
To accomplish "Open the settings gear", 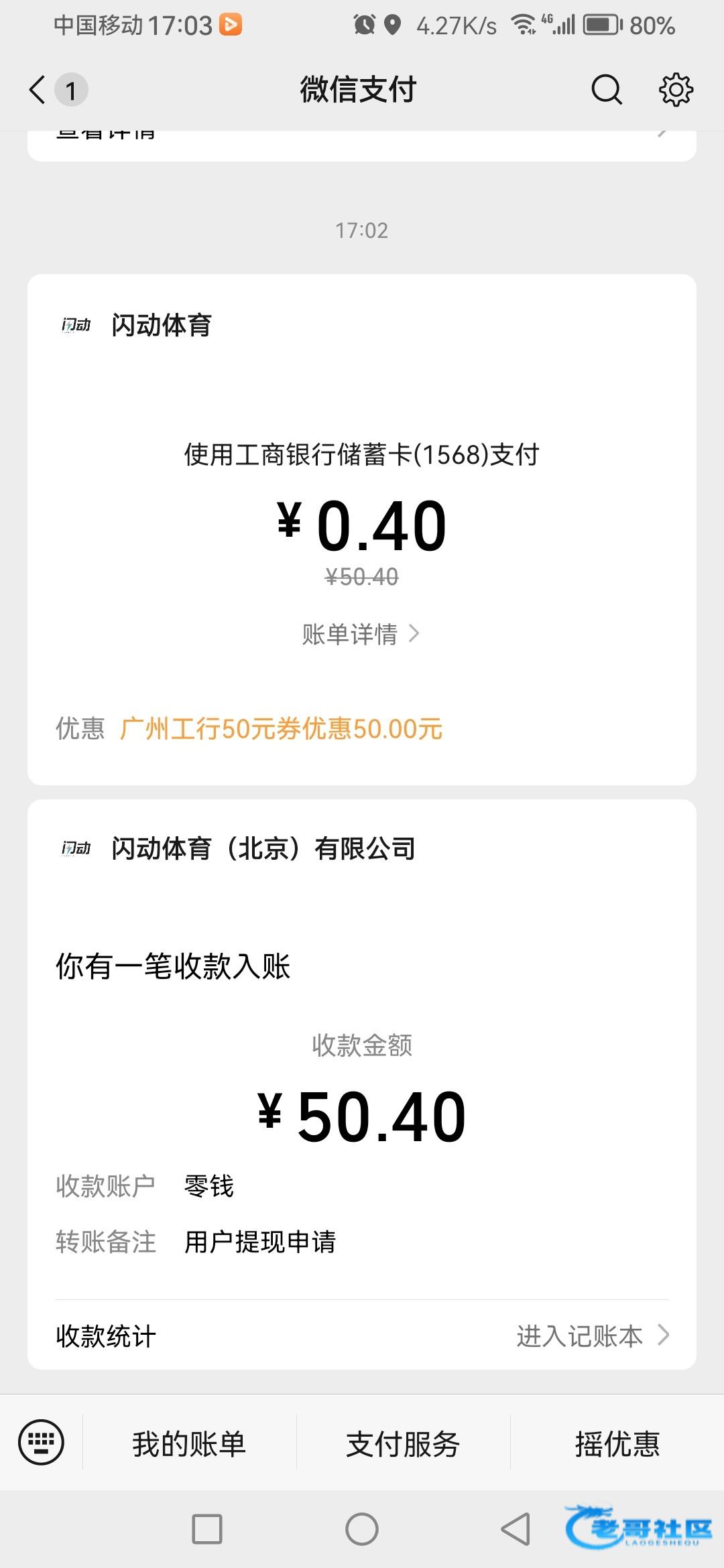I will click(676, 90).
